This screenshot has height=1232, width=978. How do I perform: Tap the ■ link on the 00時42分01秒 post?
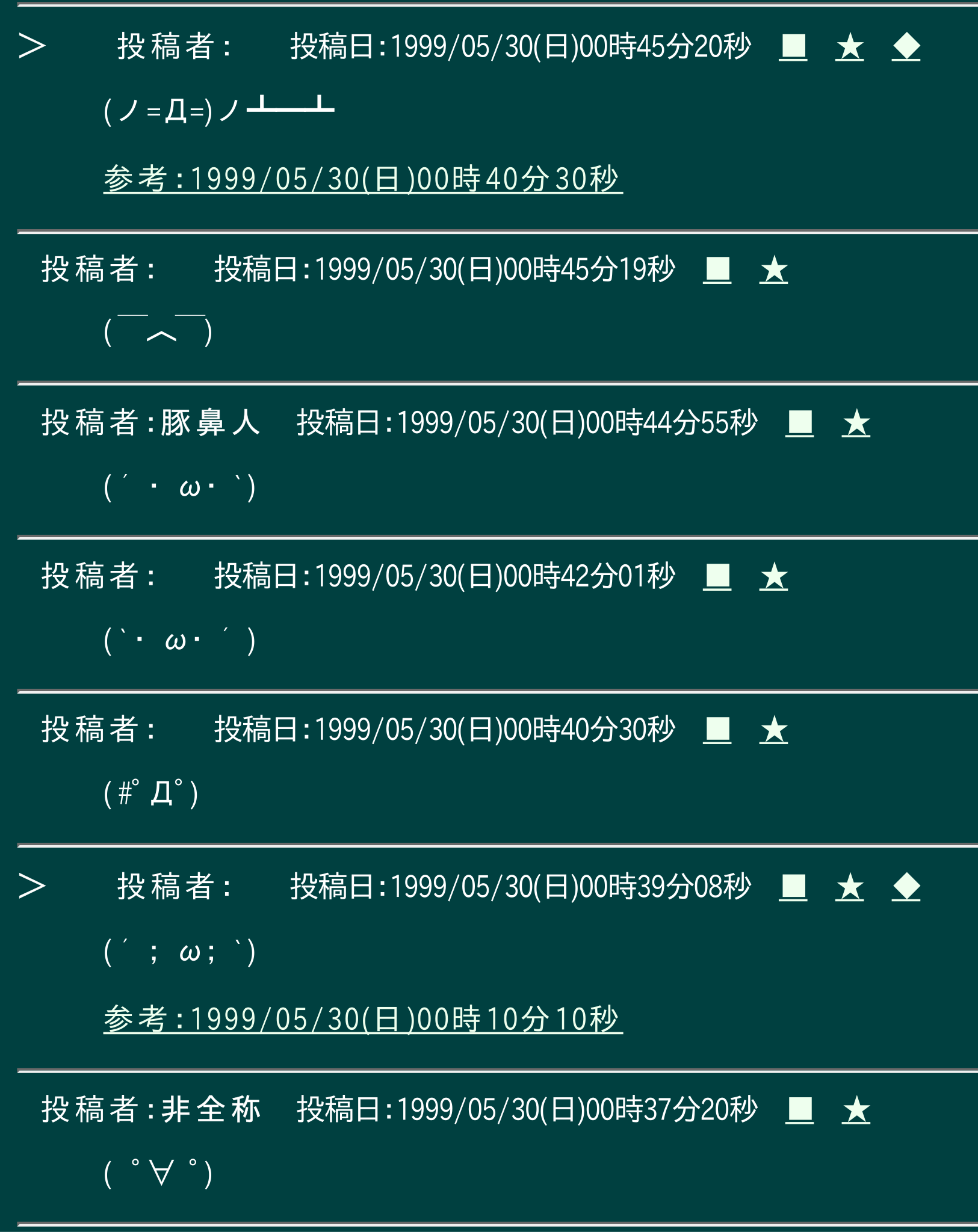click(x=717, y=577)
